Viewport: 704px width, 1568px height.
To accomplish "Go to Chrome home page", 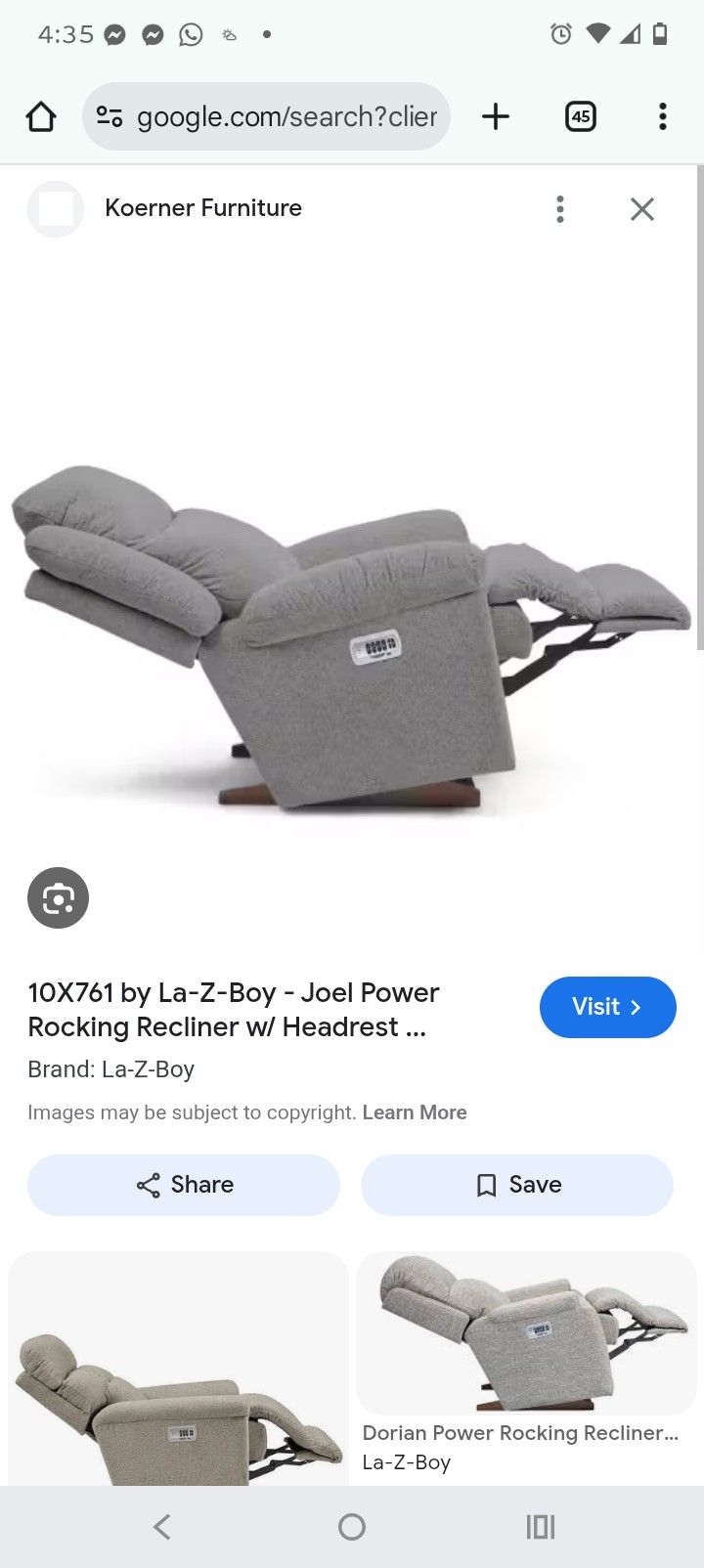I will [x=41, y=116].
